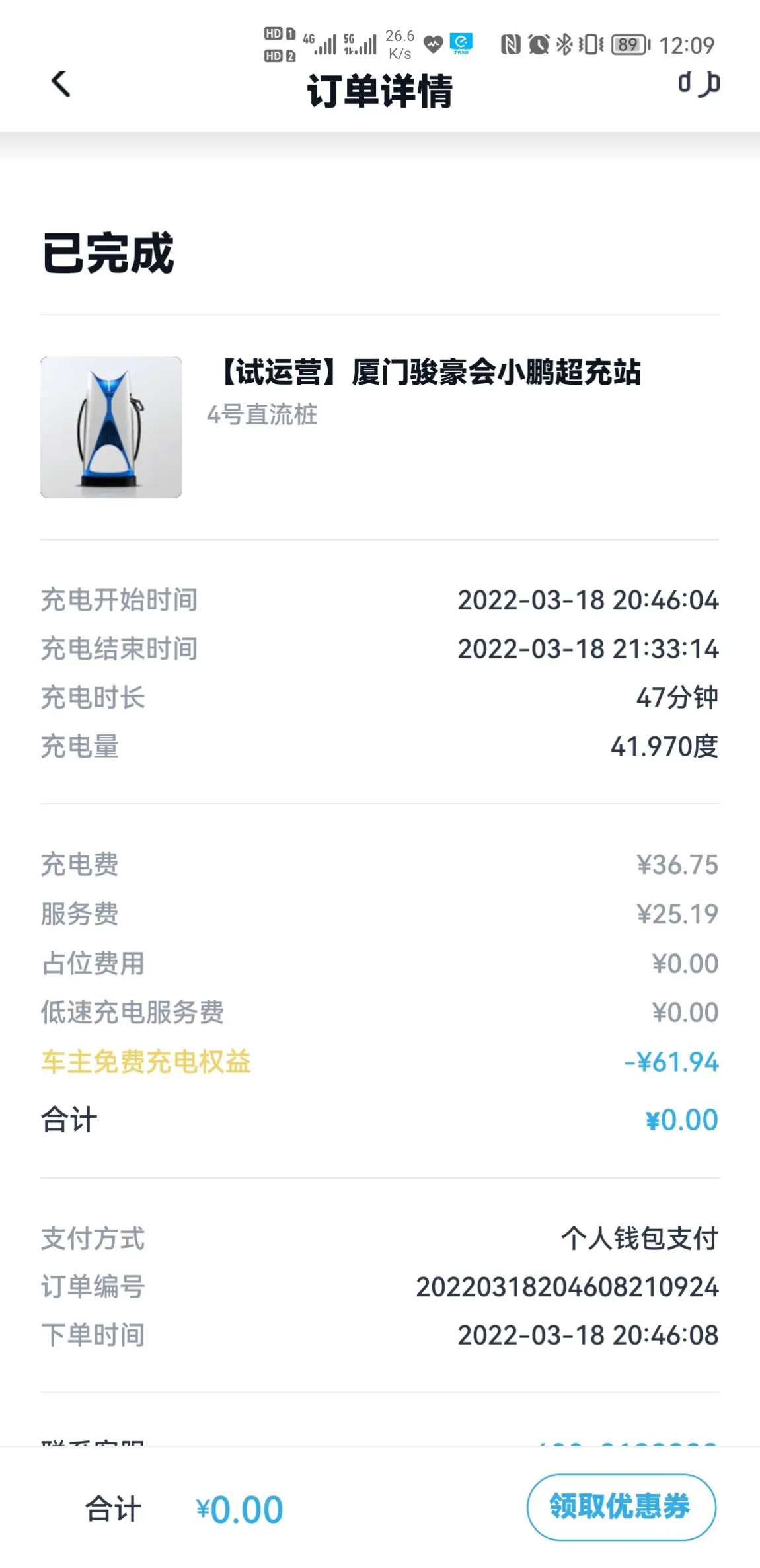This screenshot has height=1568, width=760.
Task: Open the customer service headset icon
Action: coord(699,84)
